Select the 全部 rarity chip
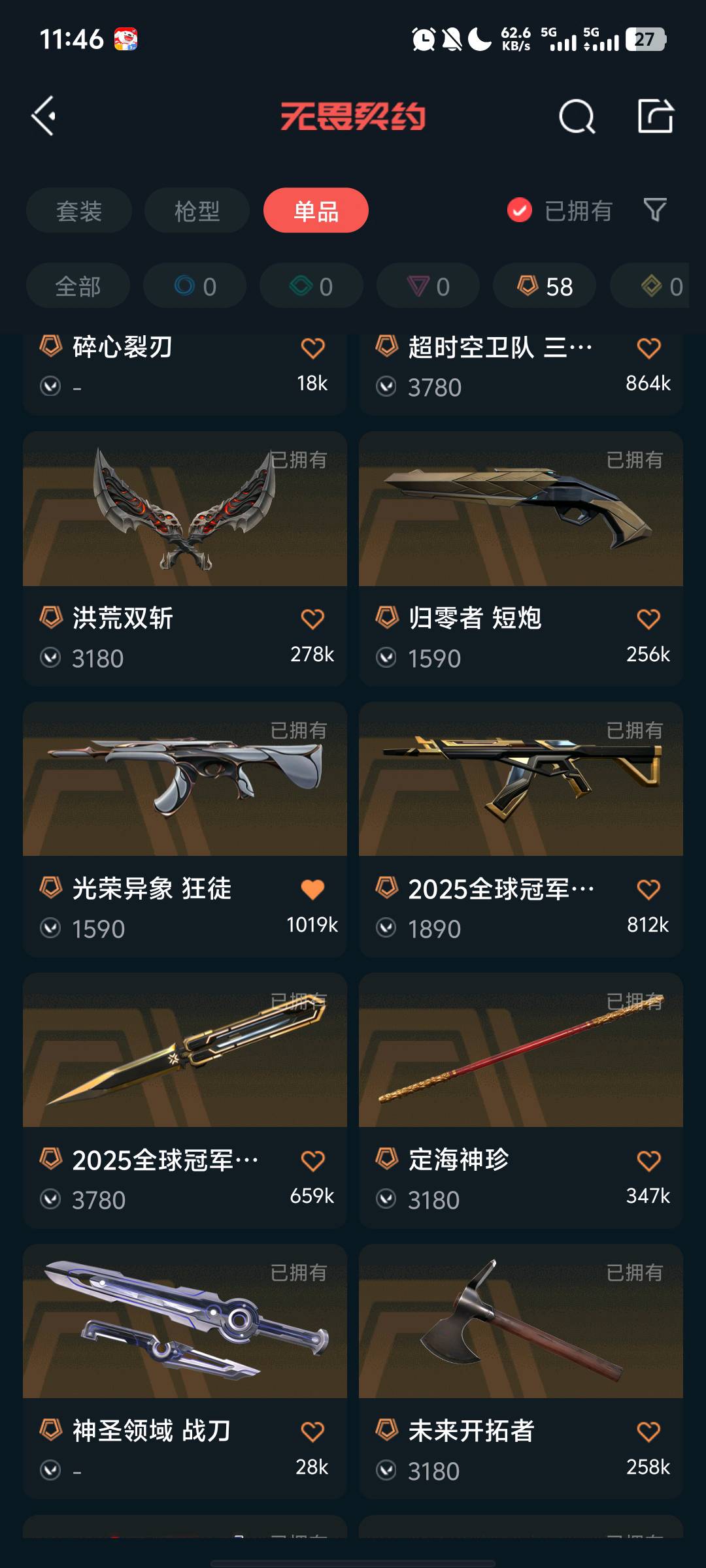Viewport: 706px width, 1568px height. pos(78,286)
